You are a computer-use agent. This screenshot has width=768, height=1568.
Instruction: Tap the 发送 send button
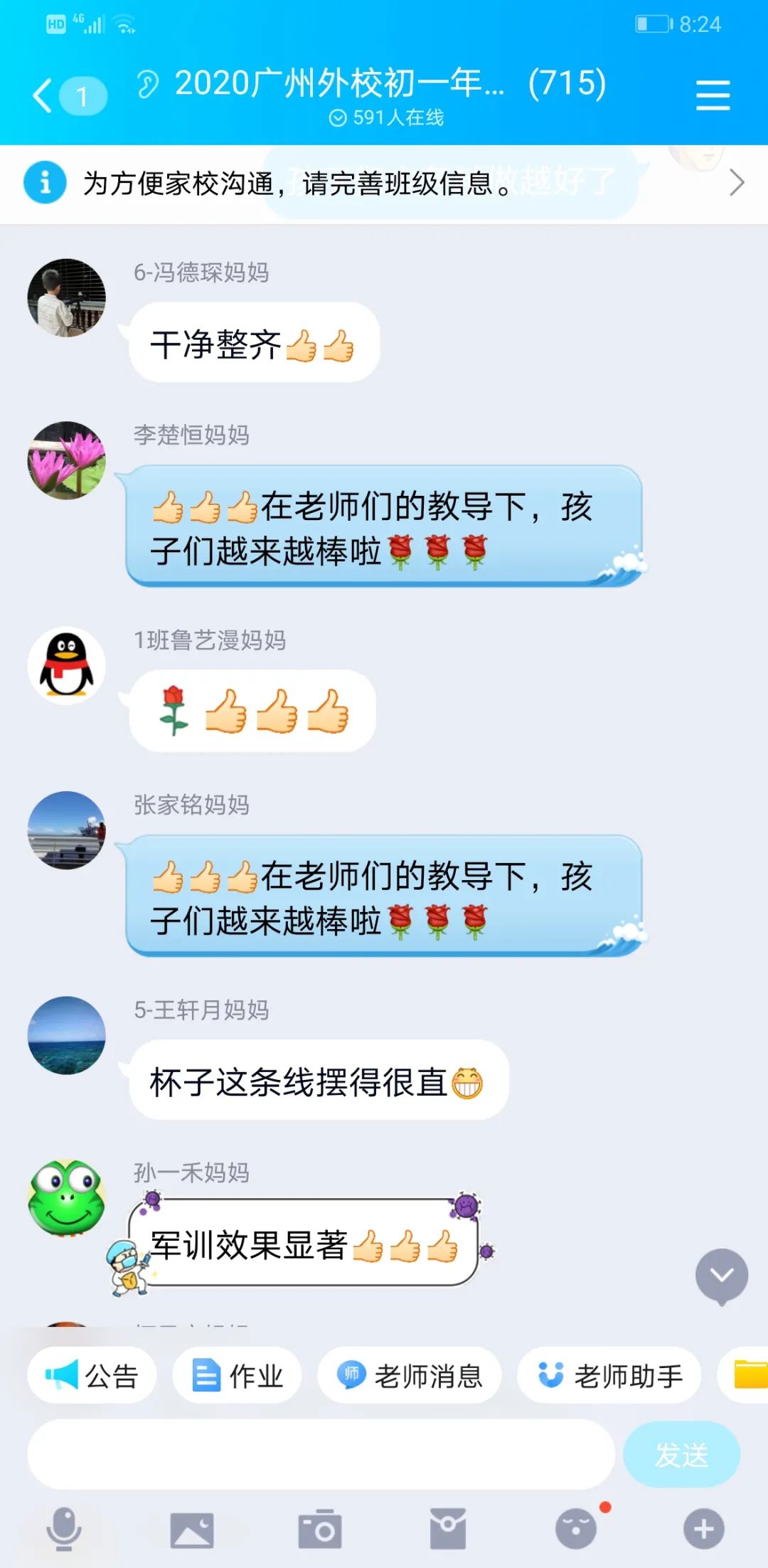click(x=681, y=1455)
